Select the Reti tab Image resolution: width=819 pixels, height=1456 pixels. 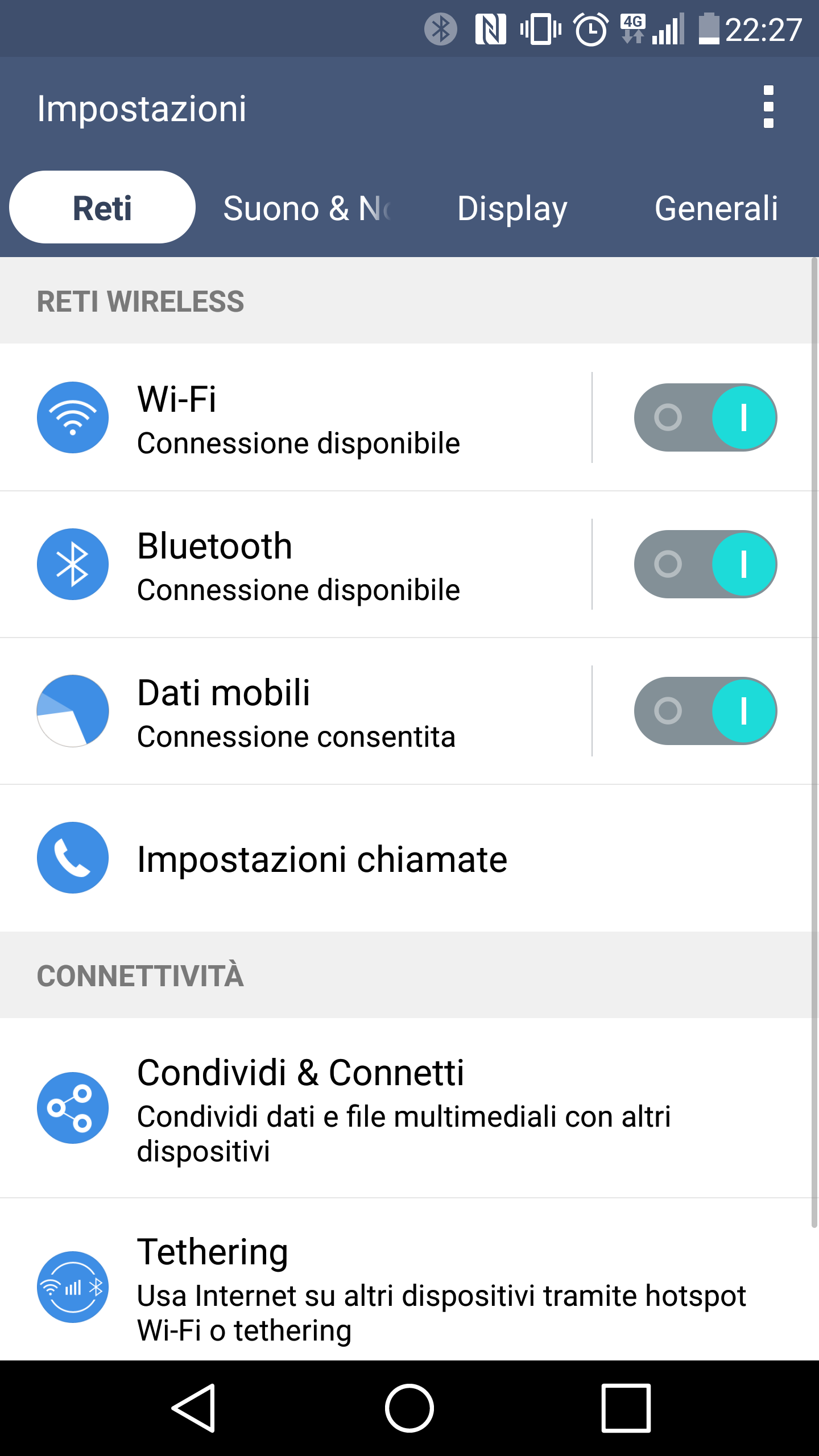[x=102, y=208]
